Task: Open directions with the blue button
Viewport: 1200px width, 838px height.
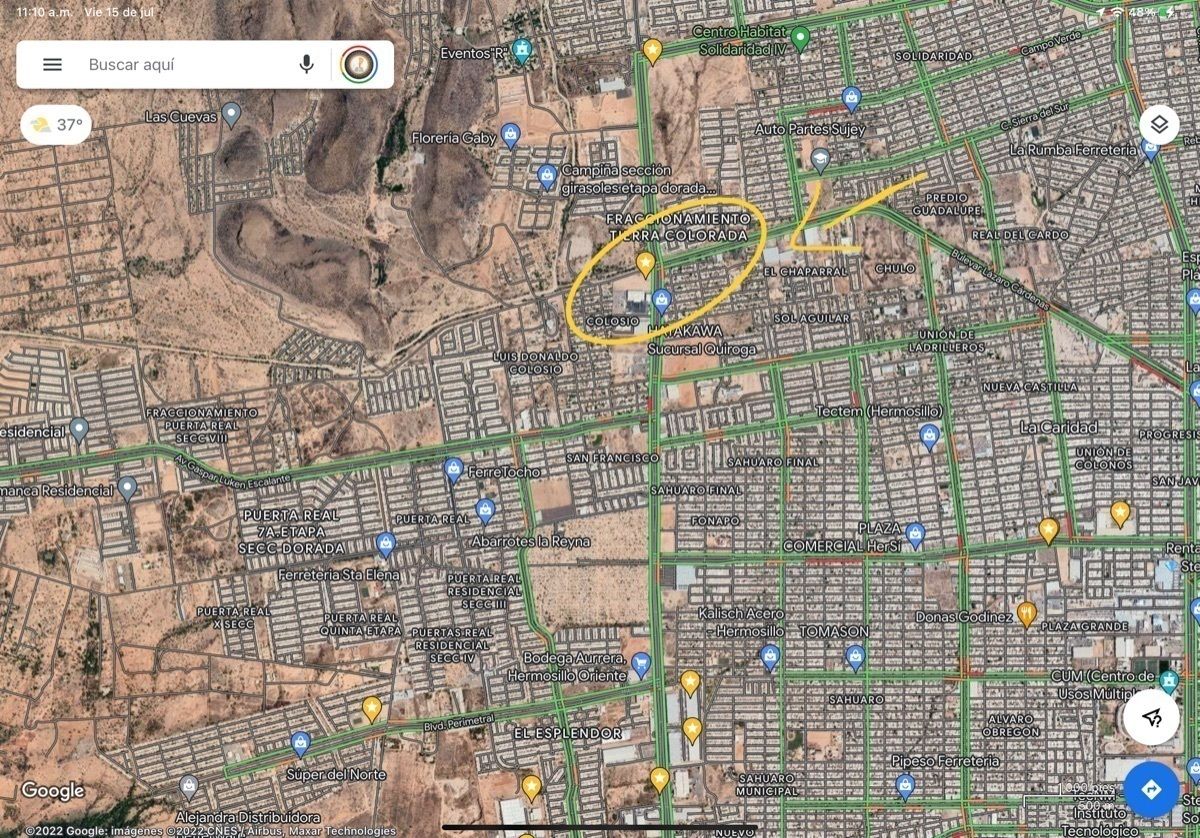Action: (x=1151, y=789)
